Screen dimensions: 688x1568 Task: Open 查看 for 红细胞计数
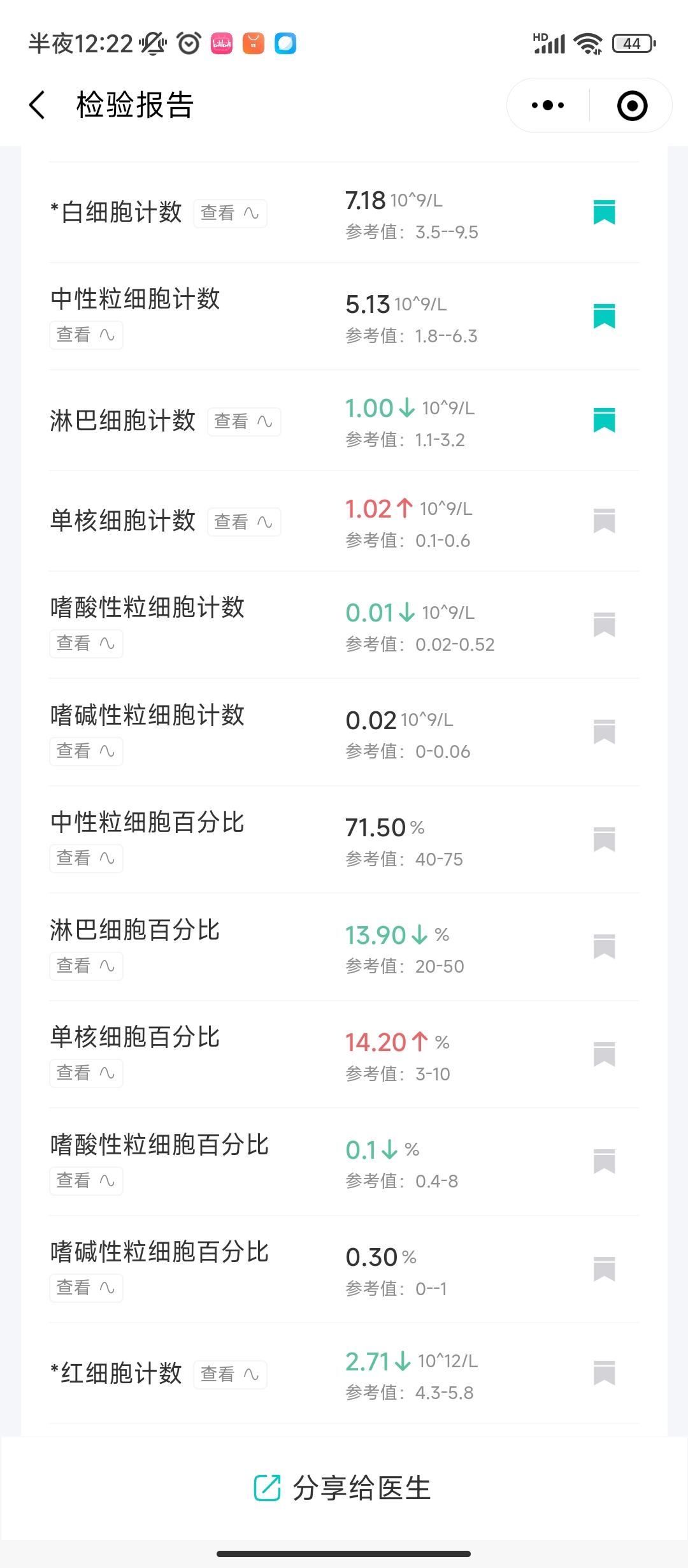click(x=230, y=1374)
